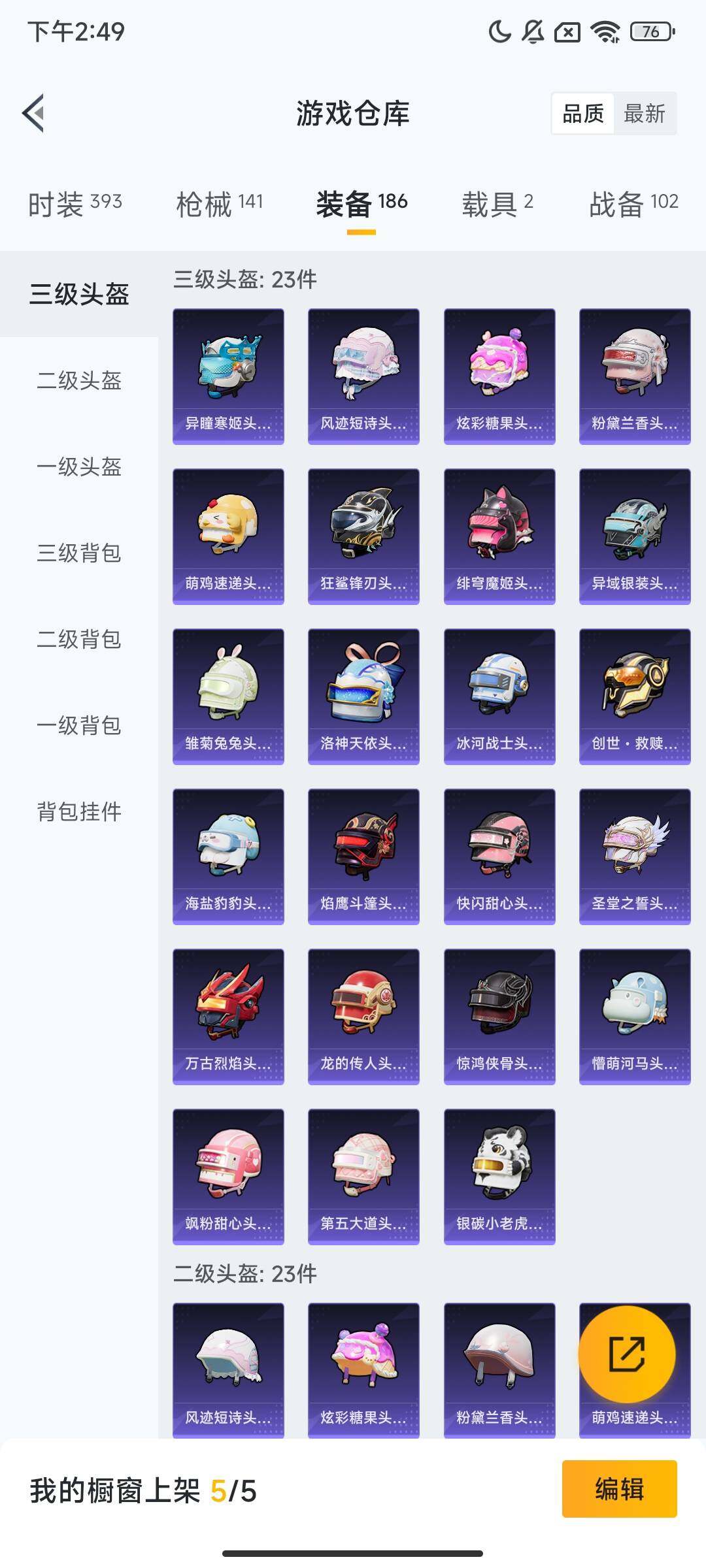
Task: Open the 背包挂件 category
Action: click(x=78, y=811)
